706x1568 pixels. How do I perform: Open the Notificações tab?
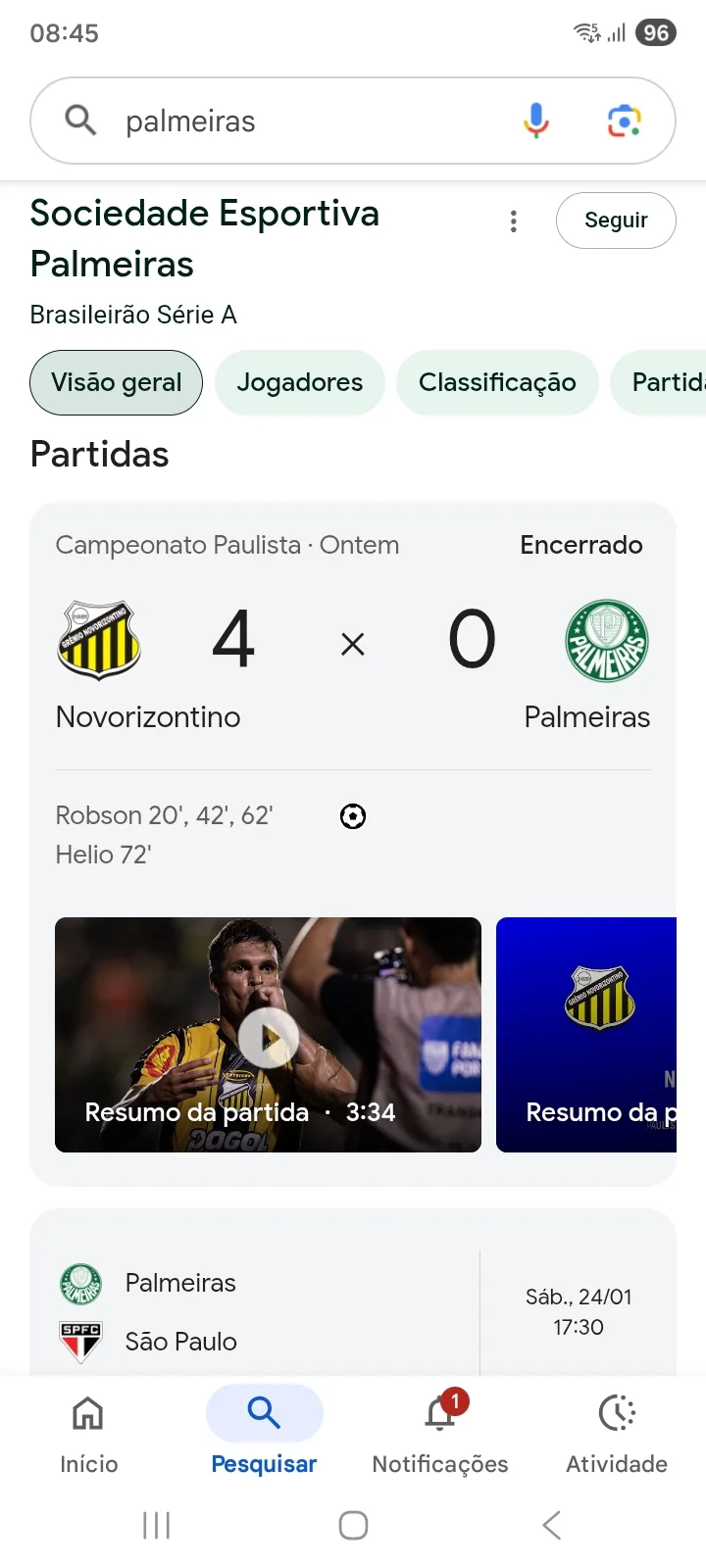pyautogui.click(x=440, y=1434)
